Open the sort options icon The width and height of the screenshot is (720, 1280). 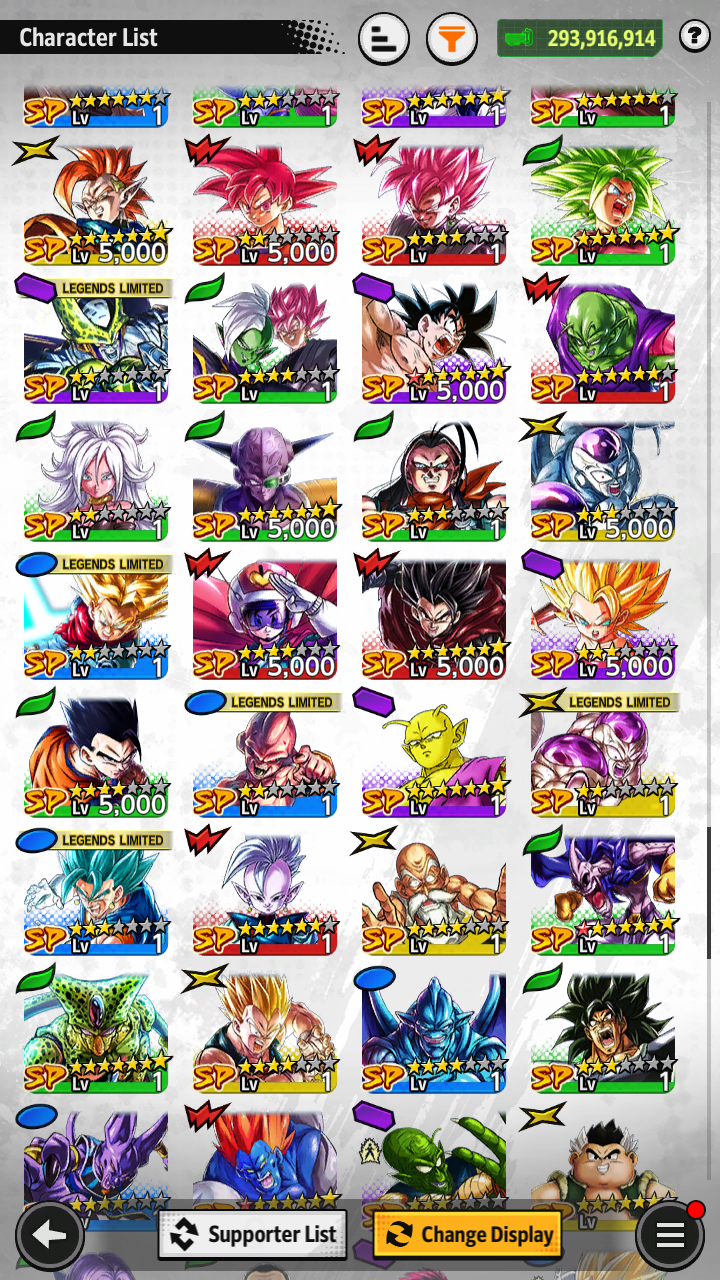click(383, 39)
